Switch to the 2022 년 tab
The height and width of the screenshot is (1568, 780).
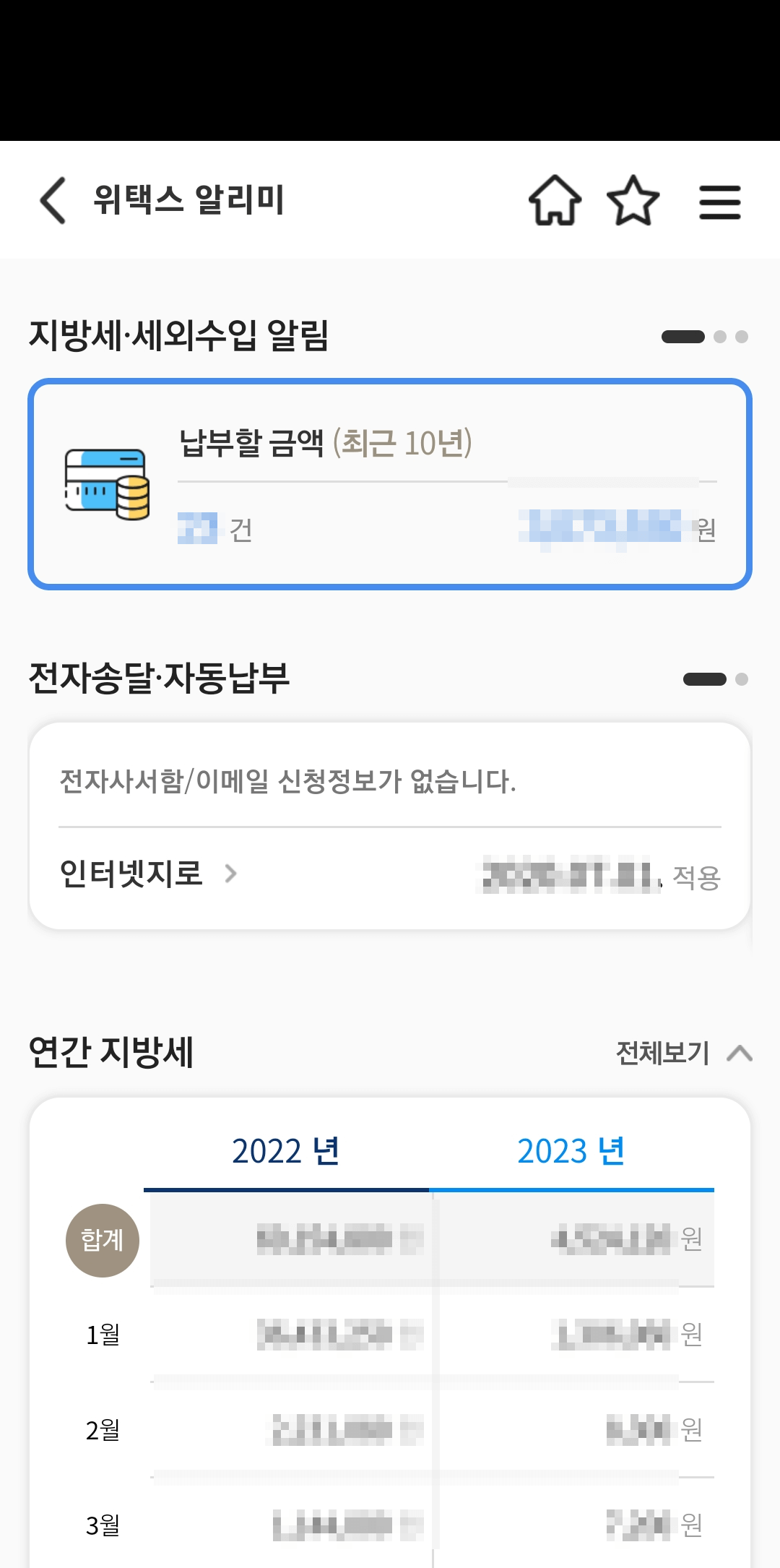[286, 1149]
